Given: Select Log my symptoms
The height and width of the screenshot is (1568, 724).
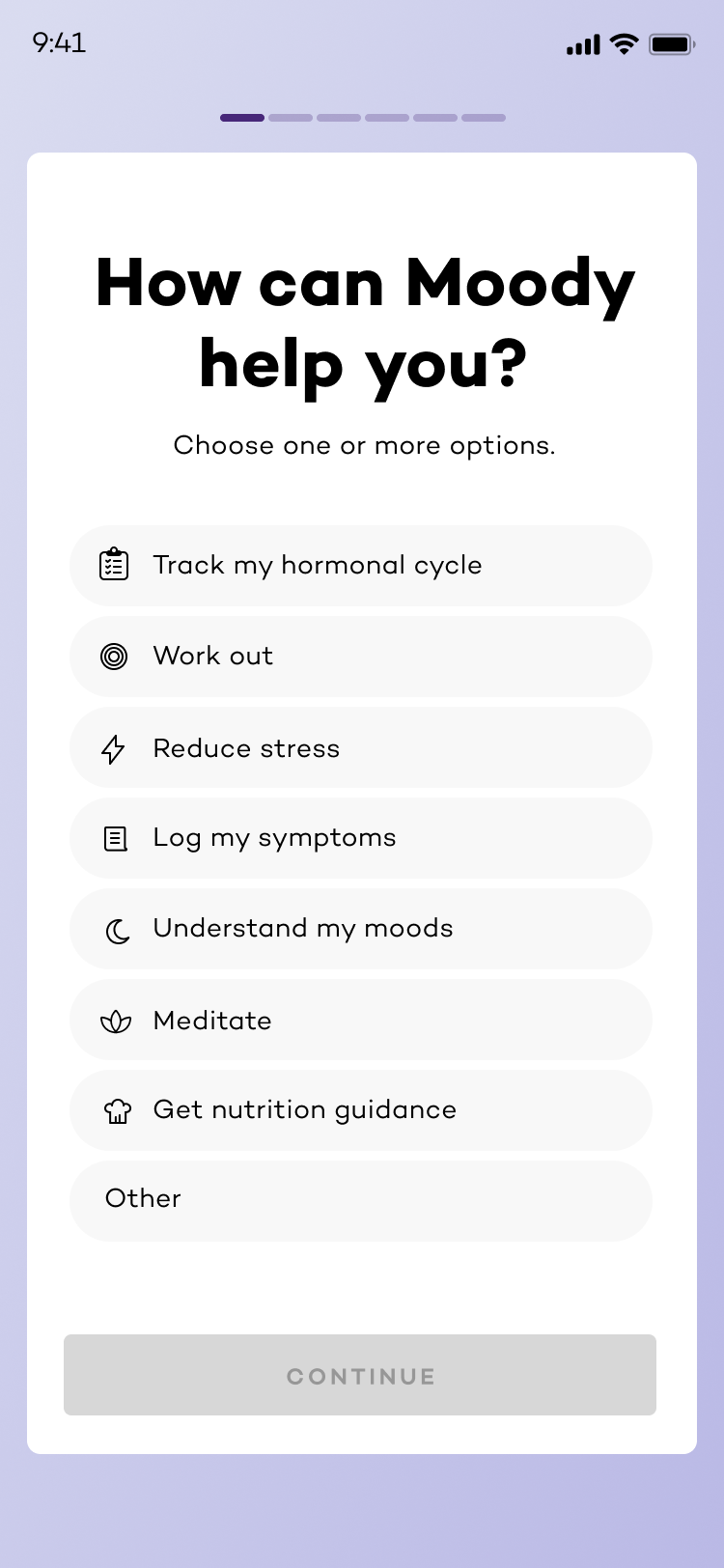Looking at the screenshot, I should (x=361, y=838).
